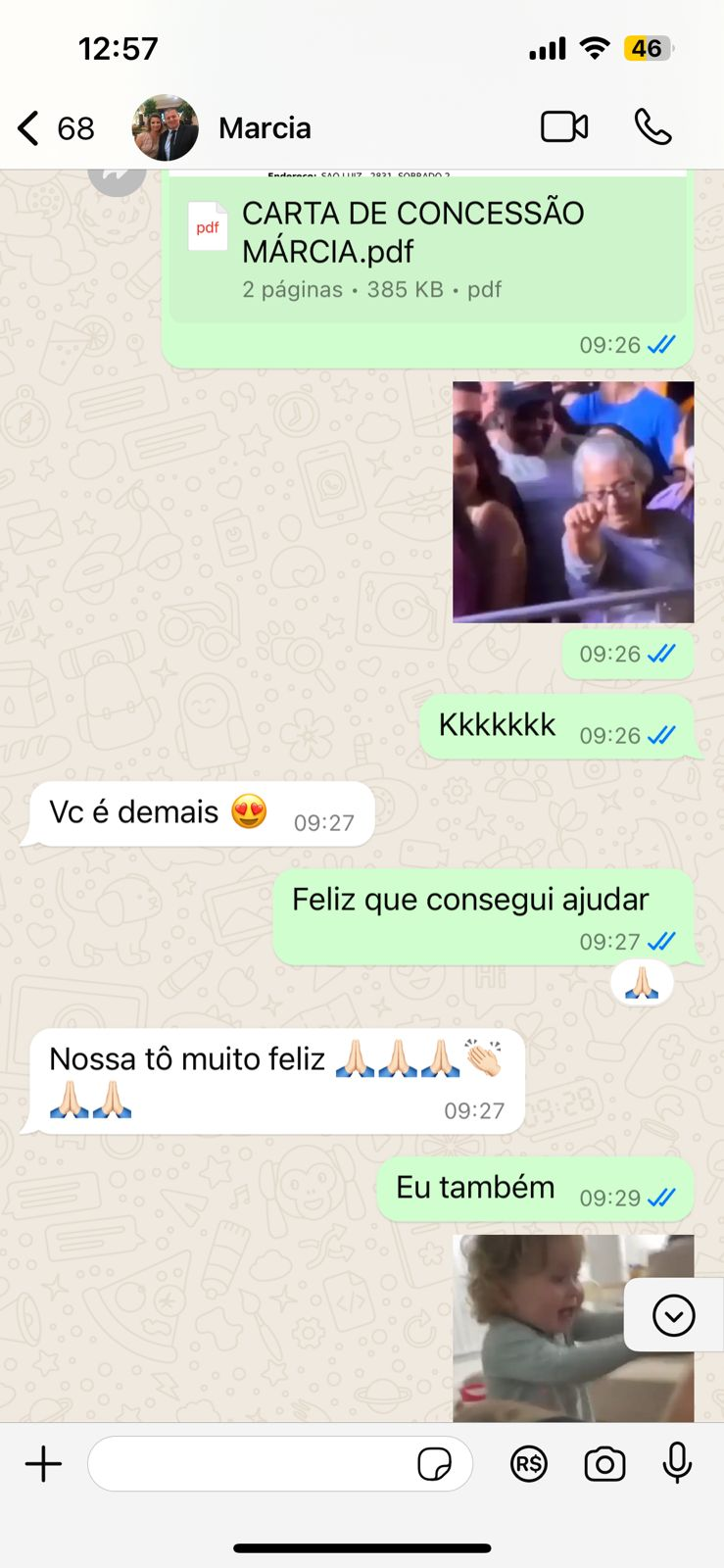Open the sticker picker
724x1568 pixels.
[x=434, y=1464]
